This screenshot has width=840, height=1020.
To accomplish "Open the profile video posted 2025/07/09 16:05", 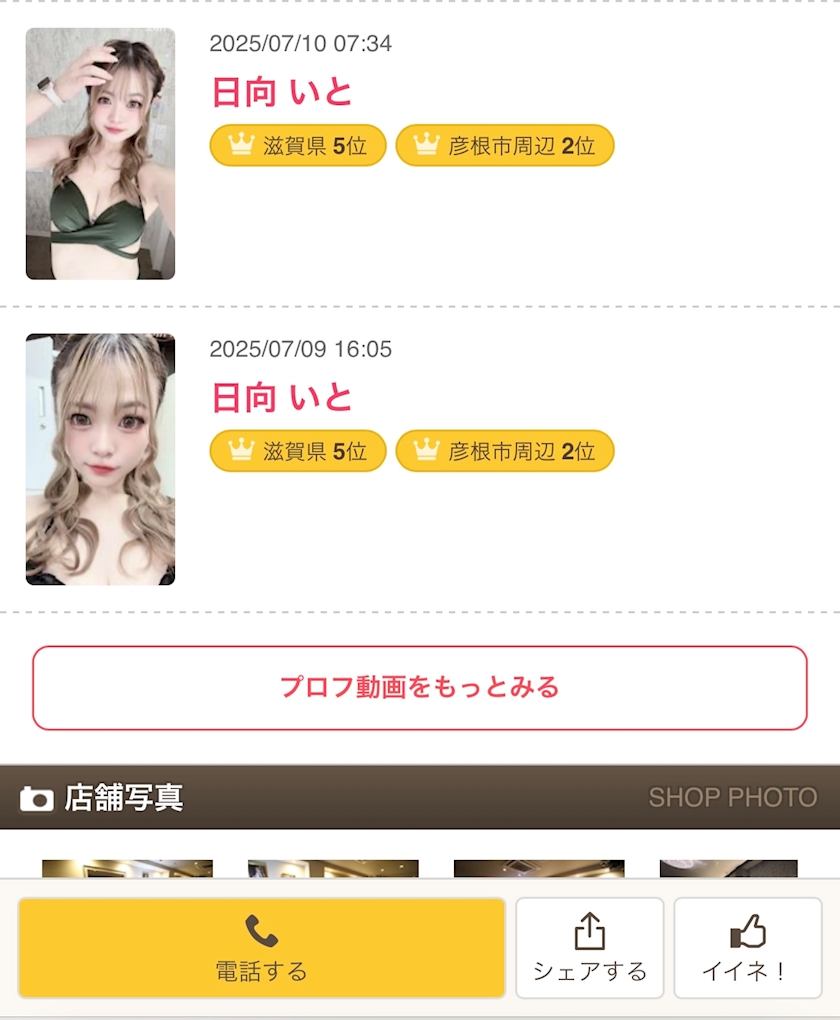I will click(100, 459).
